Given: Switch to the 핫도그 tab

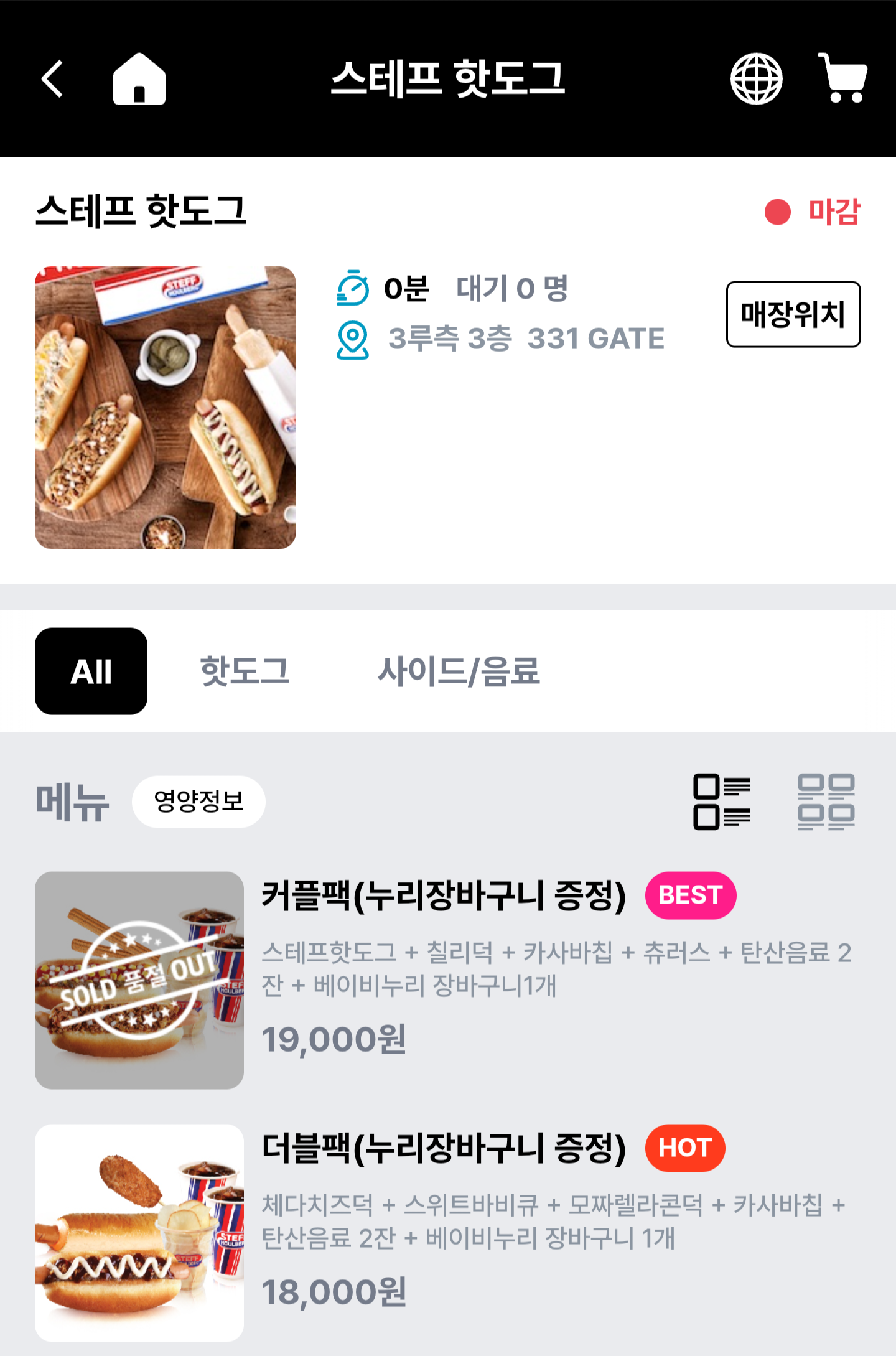Looking at the screenshot, I should [x=245, y=671].
